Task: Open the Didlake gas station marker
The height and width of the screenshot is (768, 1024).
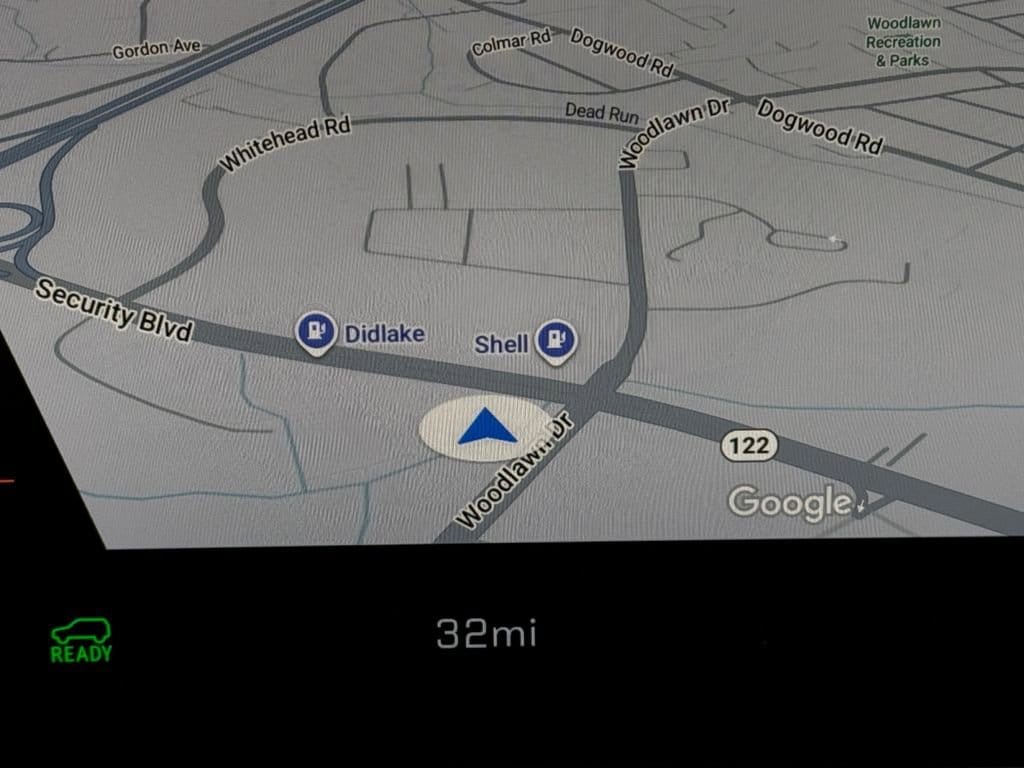Action: (x=316, y=331)
